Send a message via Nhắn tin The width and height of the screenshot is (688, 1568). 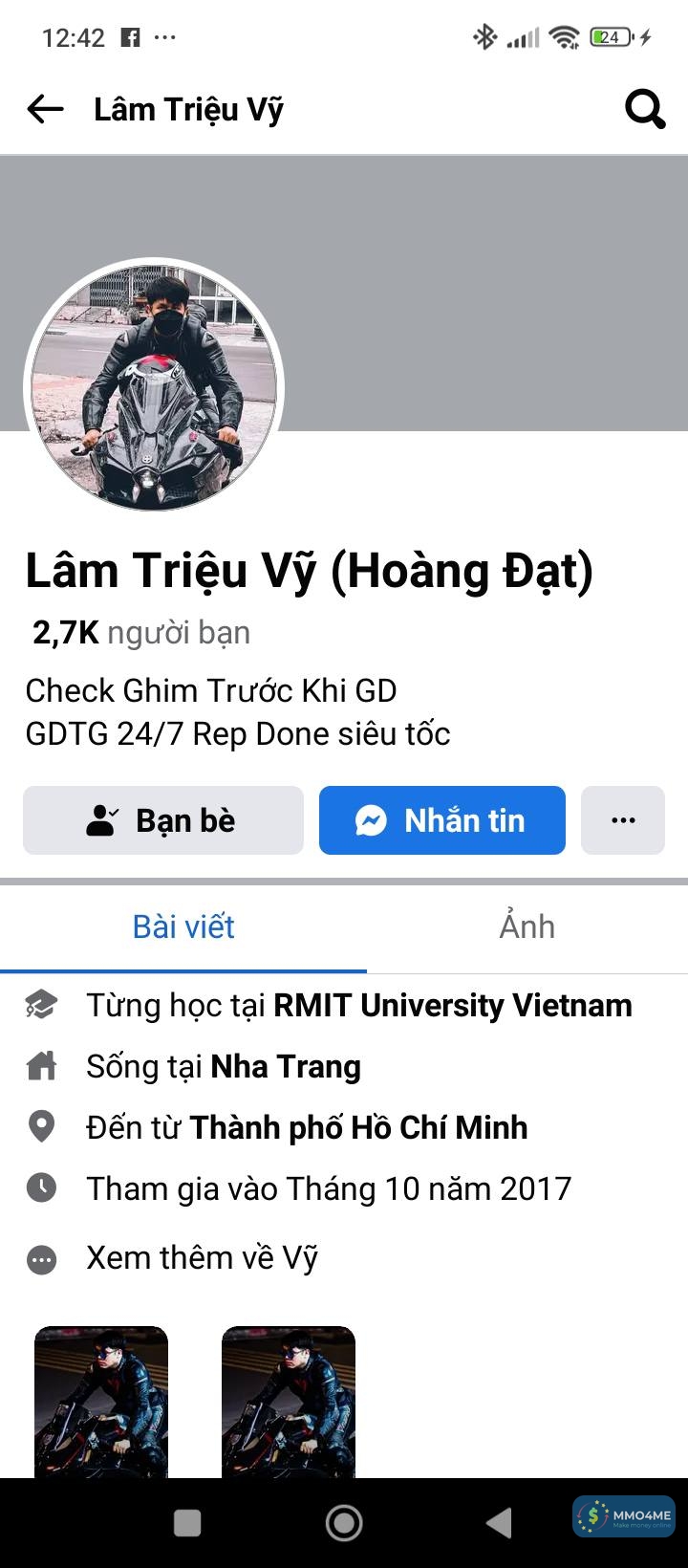pyautogui.click(x=441, y=820)
